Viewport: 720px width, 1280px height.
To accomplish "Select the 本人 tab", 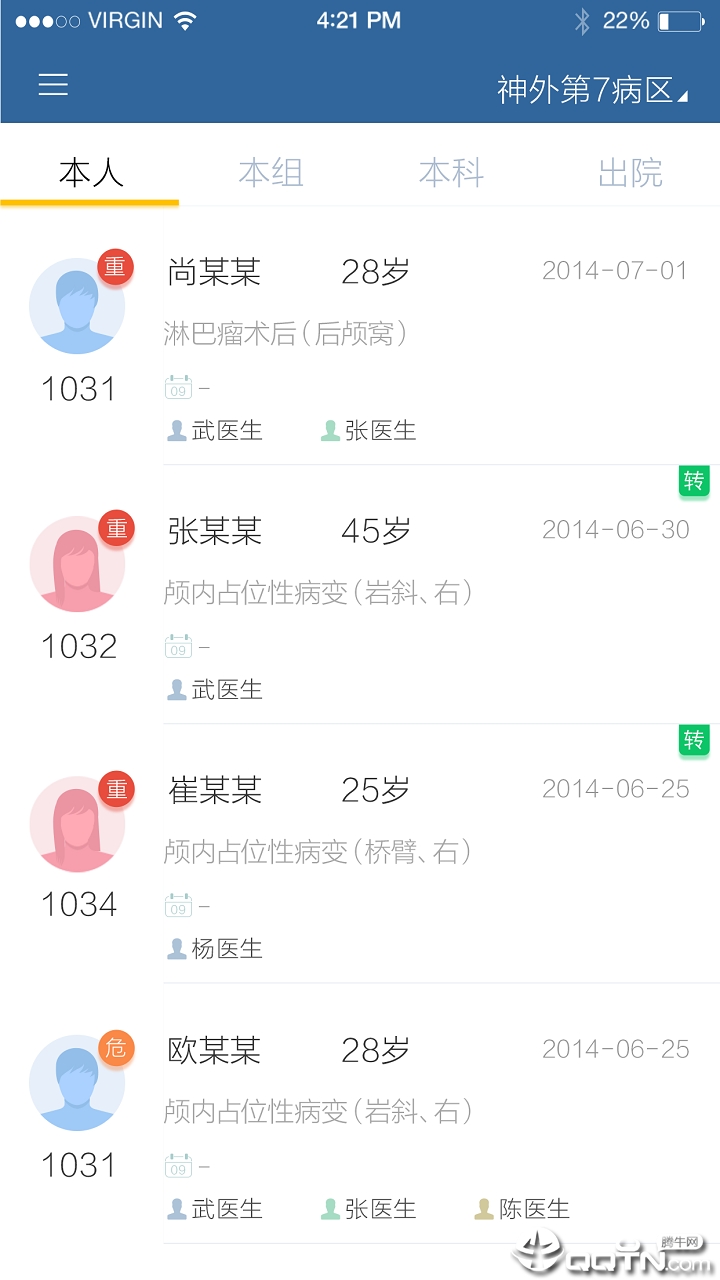I will (x=90, y=173).
